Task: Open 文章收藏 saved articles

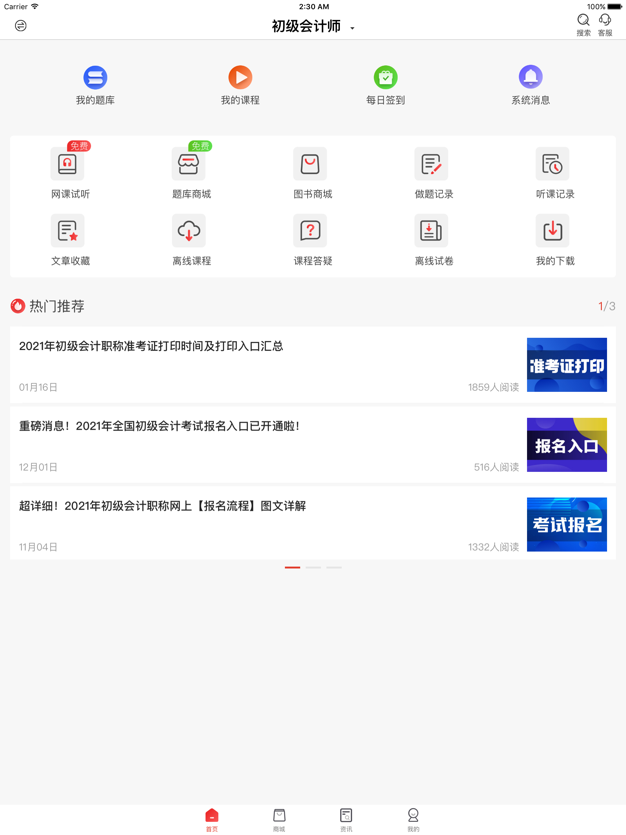Action: coord(70,240)
